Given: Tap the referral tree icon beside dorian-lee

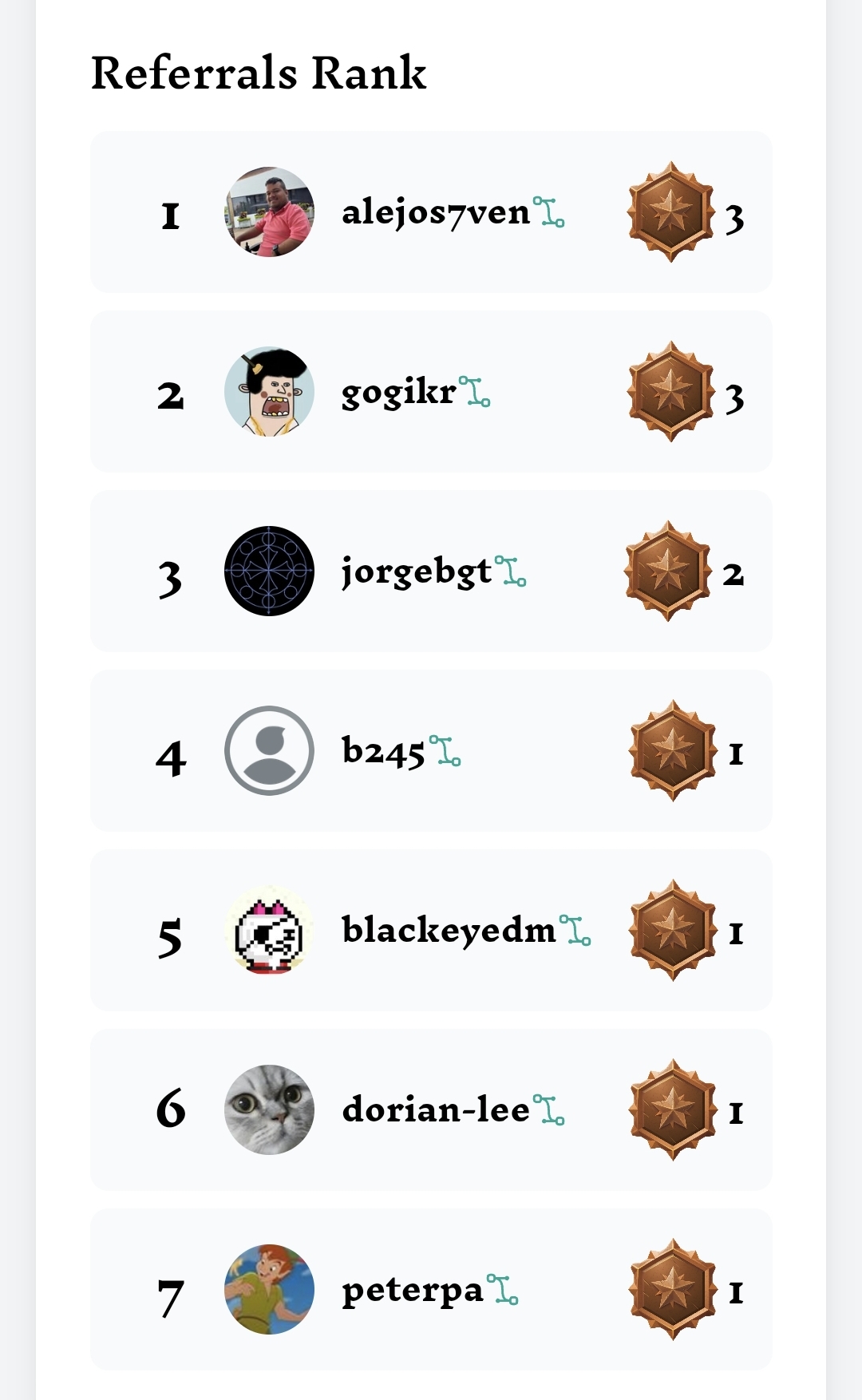Looking at the screenshot, I should (x=549, y=1110).
